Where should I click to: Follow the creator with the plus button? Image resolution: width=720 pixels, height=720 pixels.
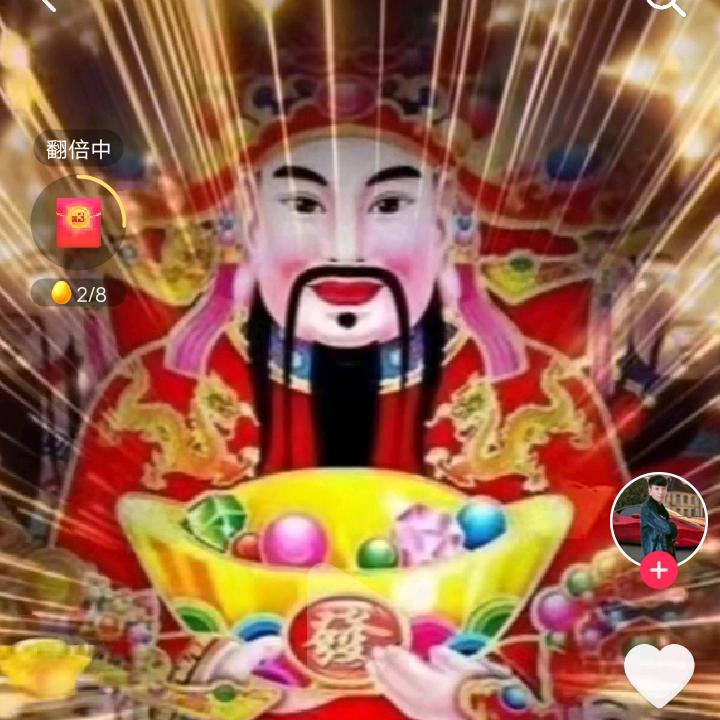[658, 571]
